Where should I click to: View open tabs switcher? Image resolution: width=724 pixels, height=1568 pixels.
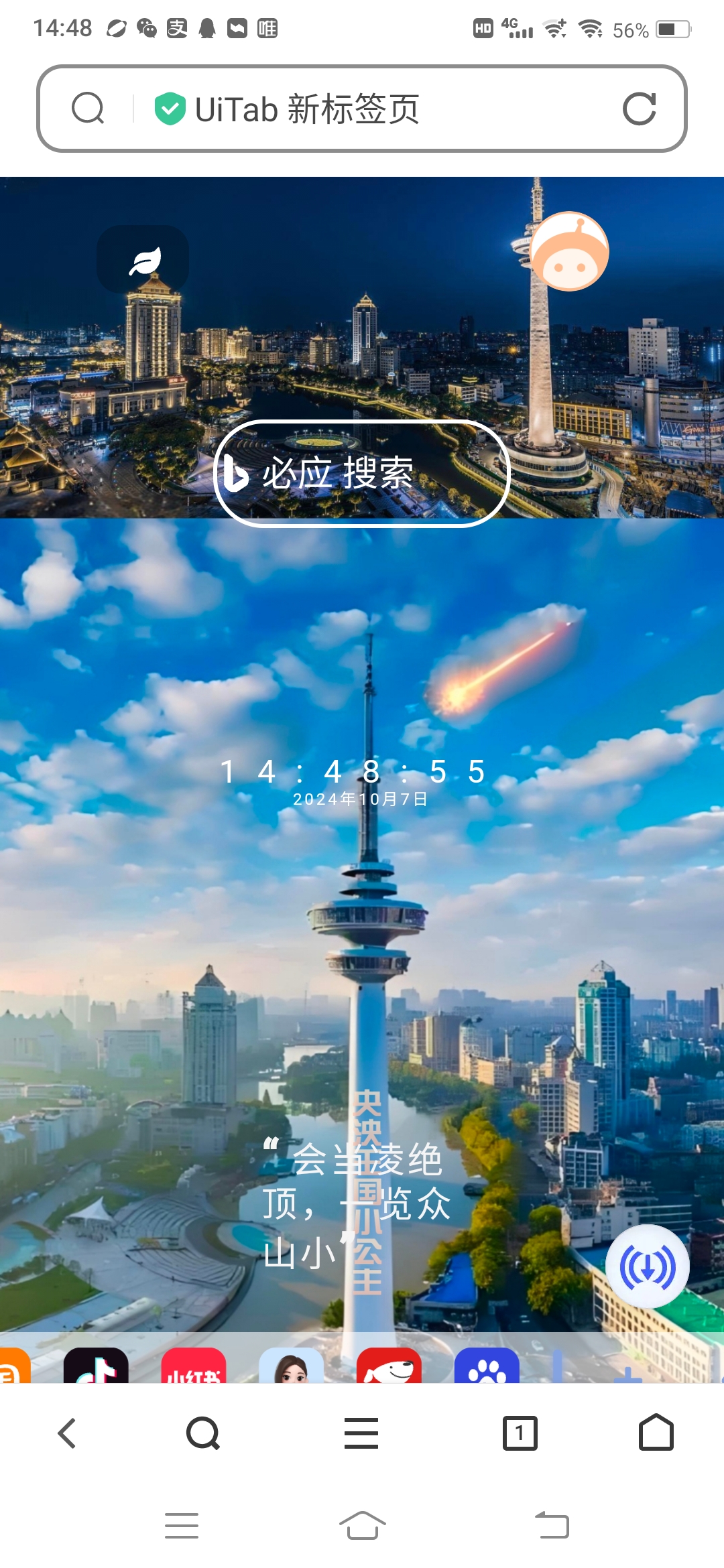(x=520, y=1433)
